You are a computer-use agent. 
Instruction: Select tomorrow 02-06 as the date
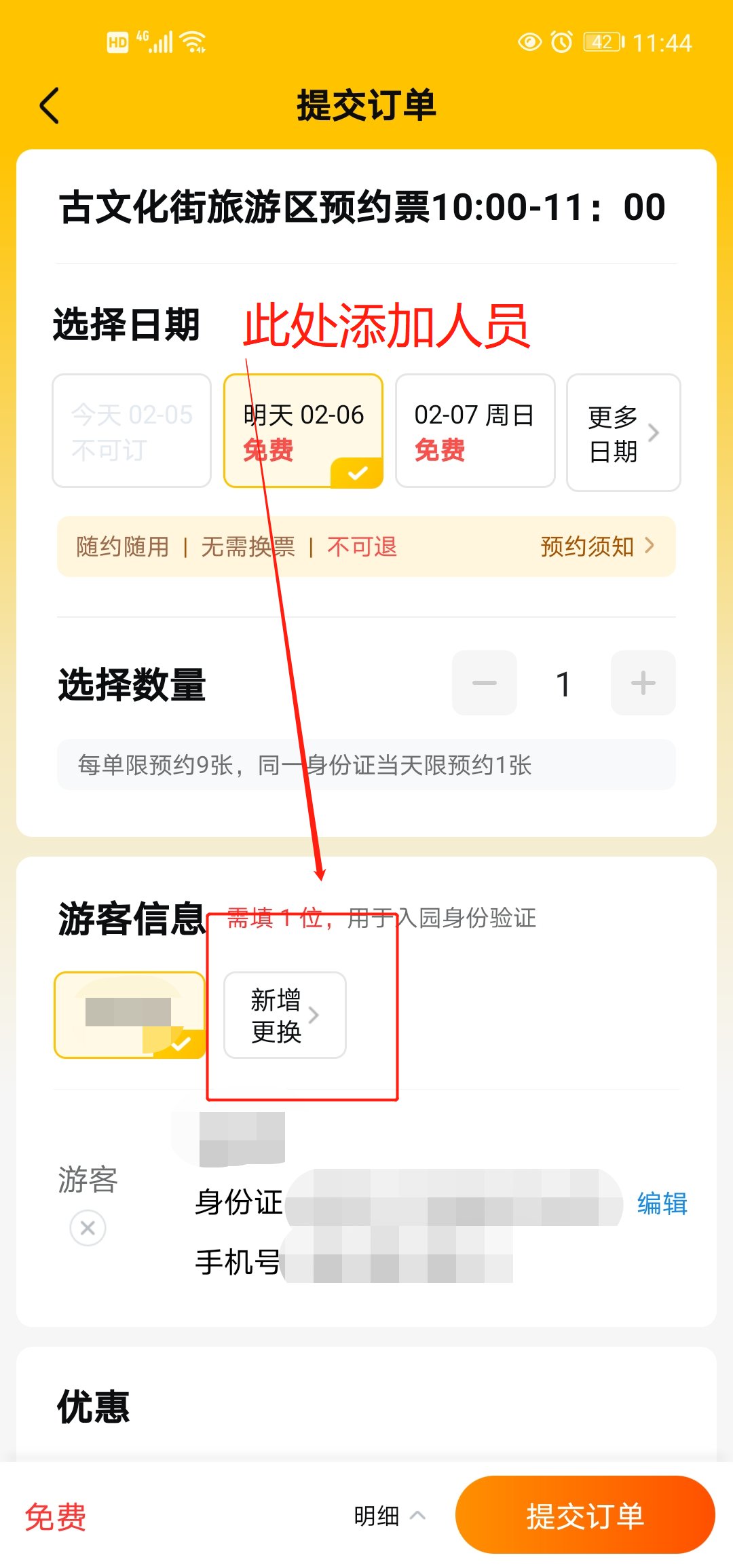(x=303, y=431)
